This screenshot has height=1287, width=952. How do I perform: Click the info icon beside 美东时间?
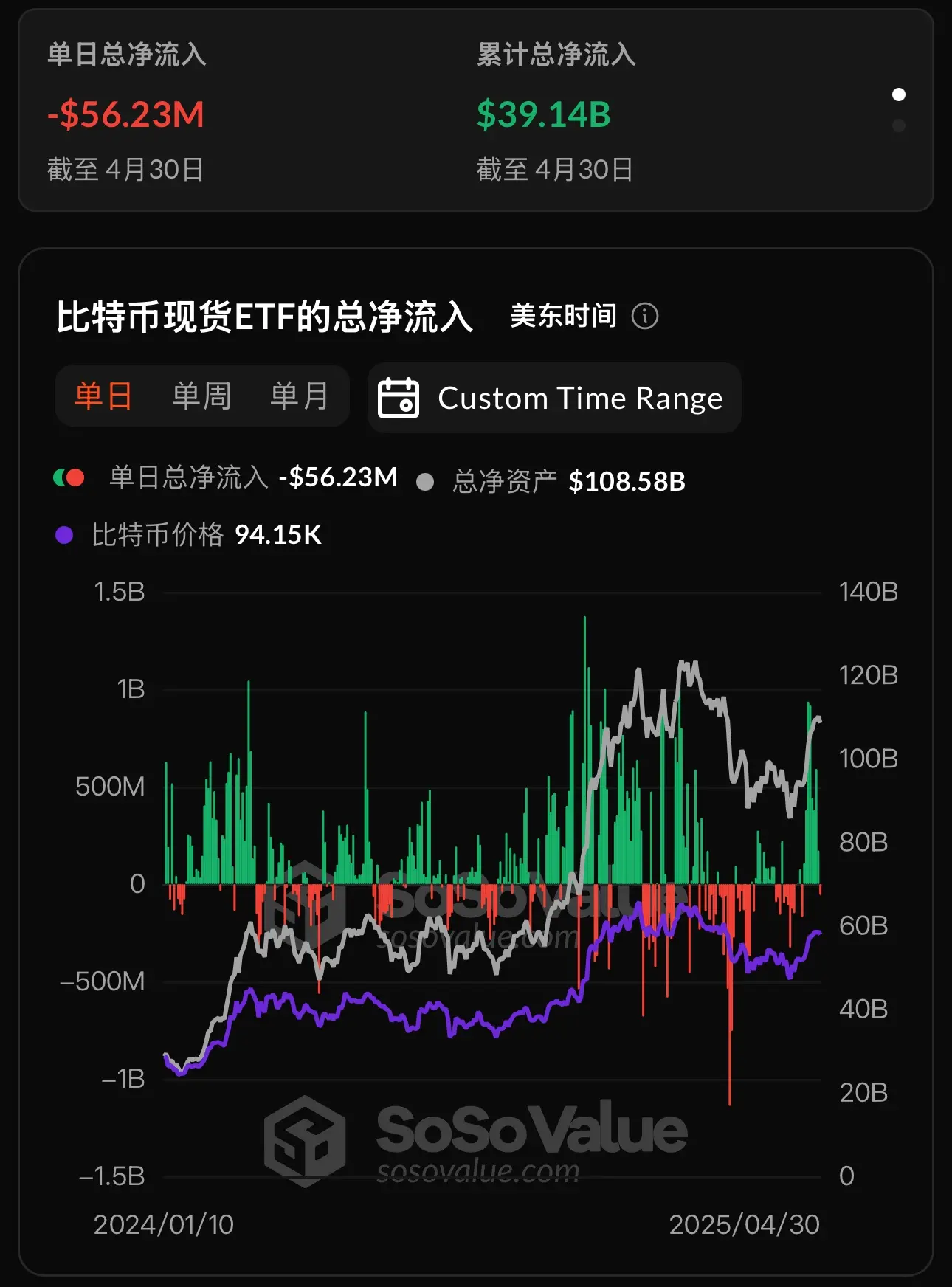pyautogui.click(x=646, y=316)
